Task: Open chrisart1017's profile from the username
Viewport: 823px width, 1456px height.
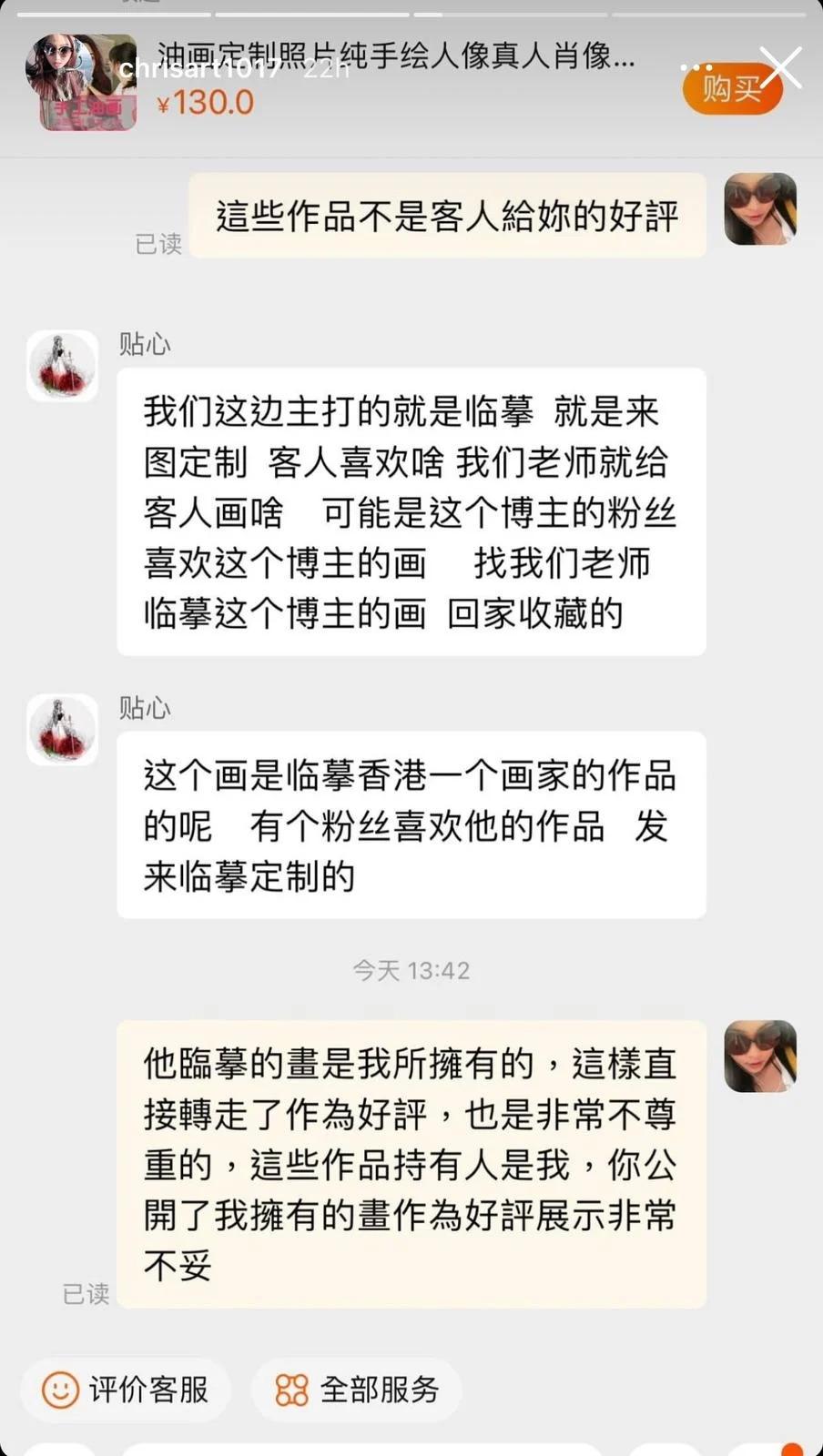Action: coord(199,69)
